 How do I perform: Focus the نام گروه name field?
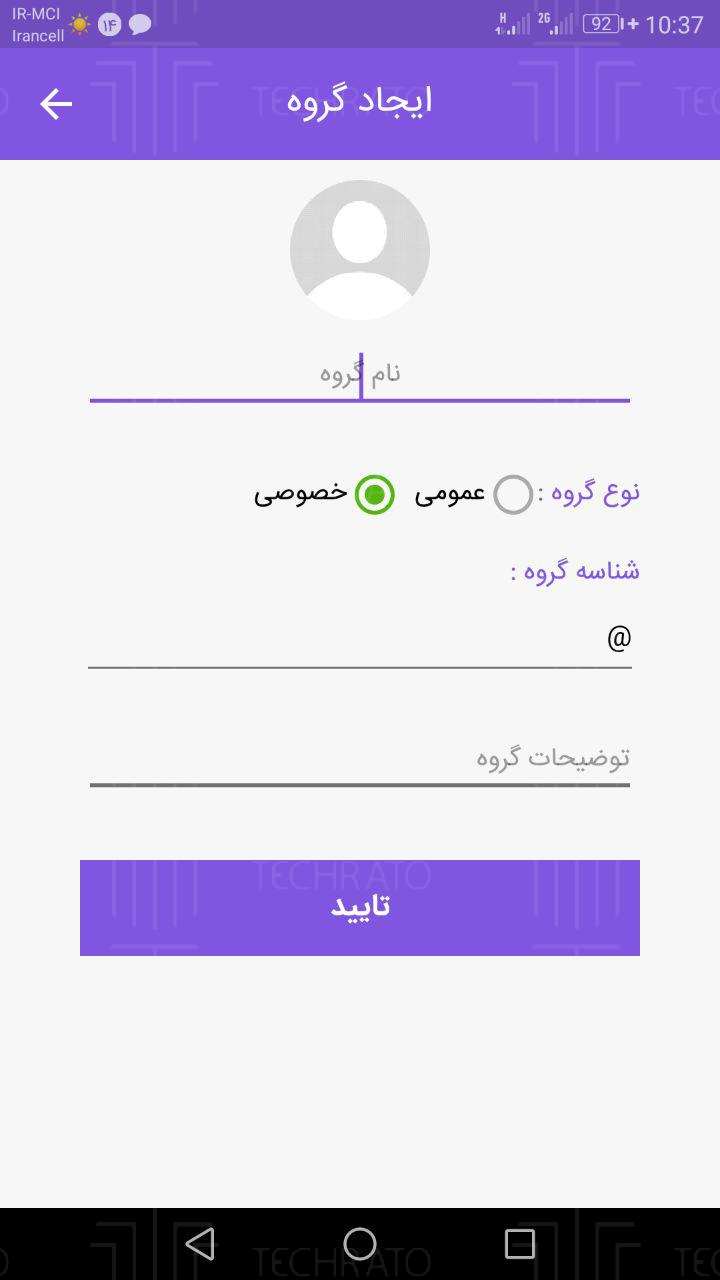pos(360,375)
